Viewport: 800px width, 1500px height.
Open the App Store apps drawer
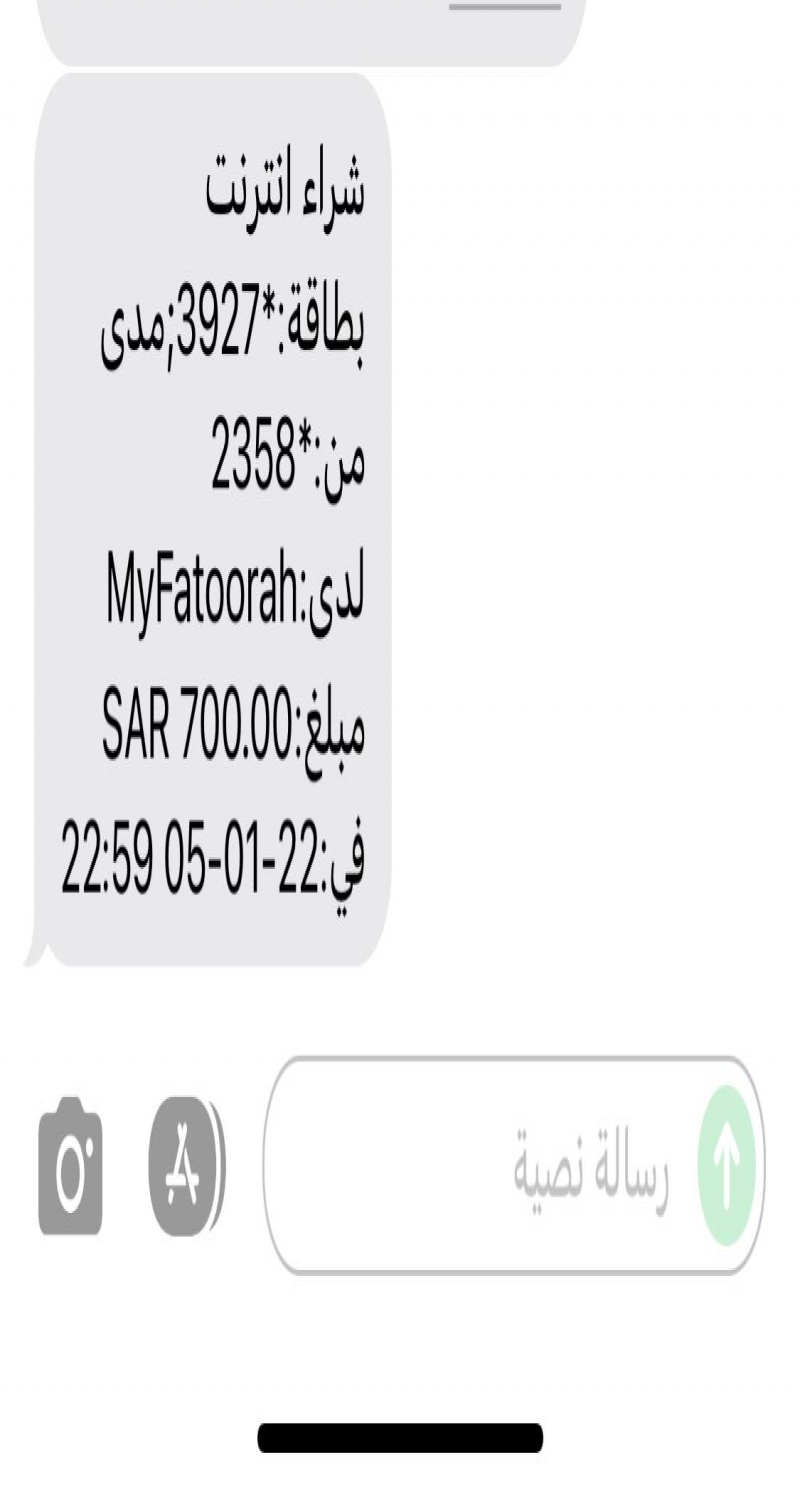coord(186,1166)
